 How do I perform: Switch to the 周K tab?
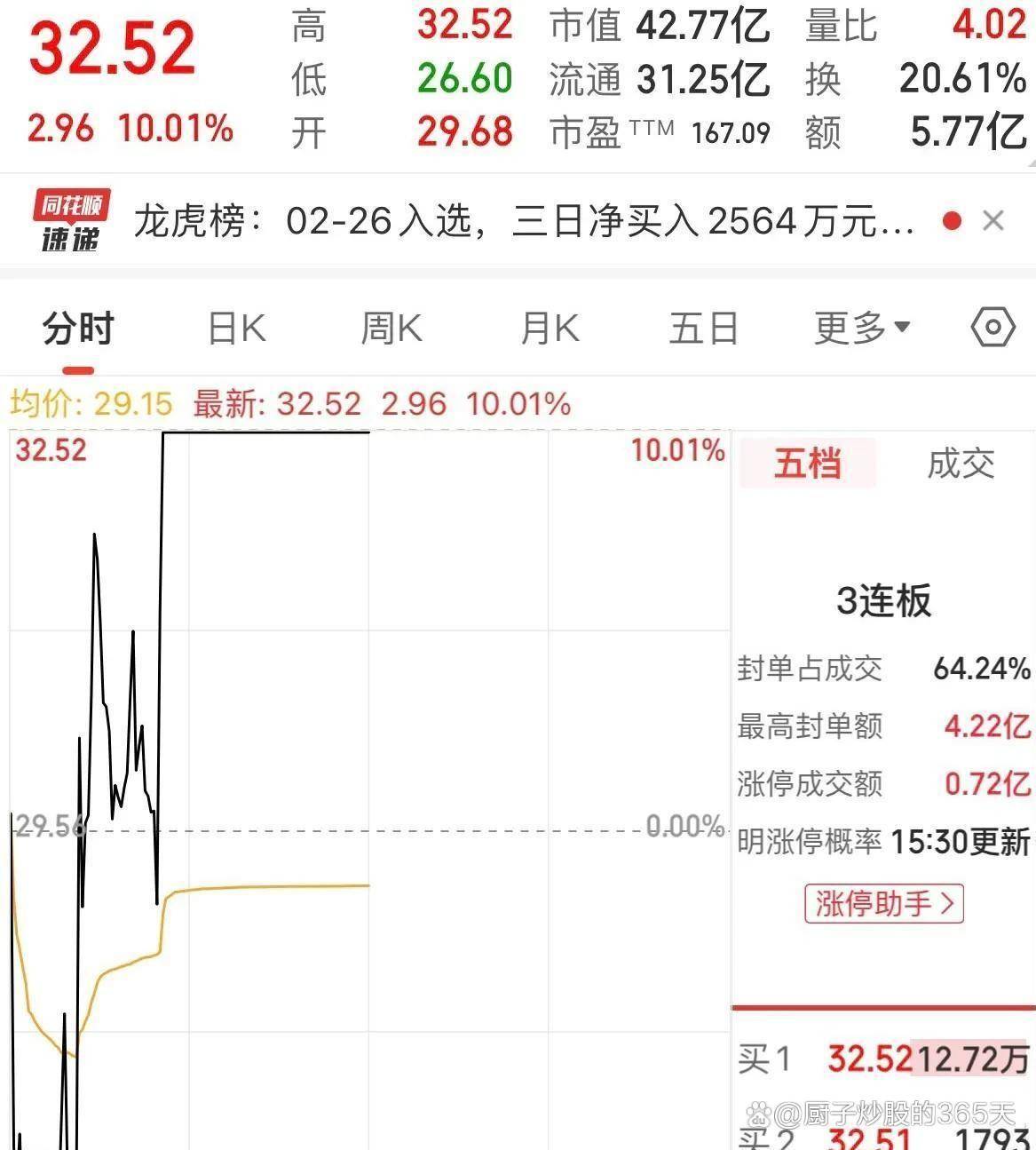pos(391,327)
